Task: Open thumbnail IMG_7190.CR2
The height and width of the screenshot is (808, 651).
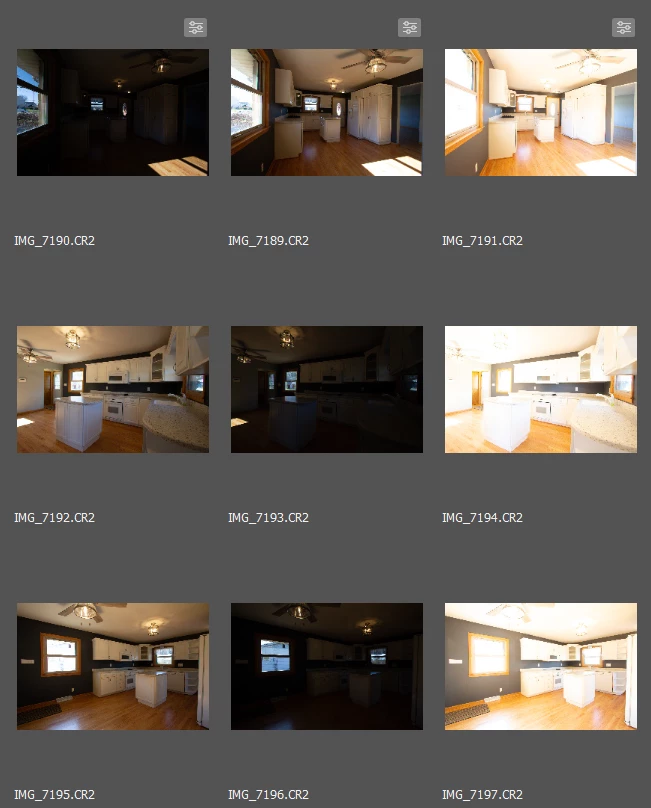Action: coord(112,112)
